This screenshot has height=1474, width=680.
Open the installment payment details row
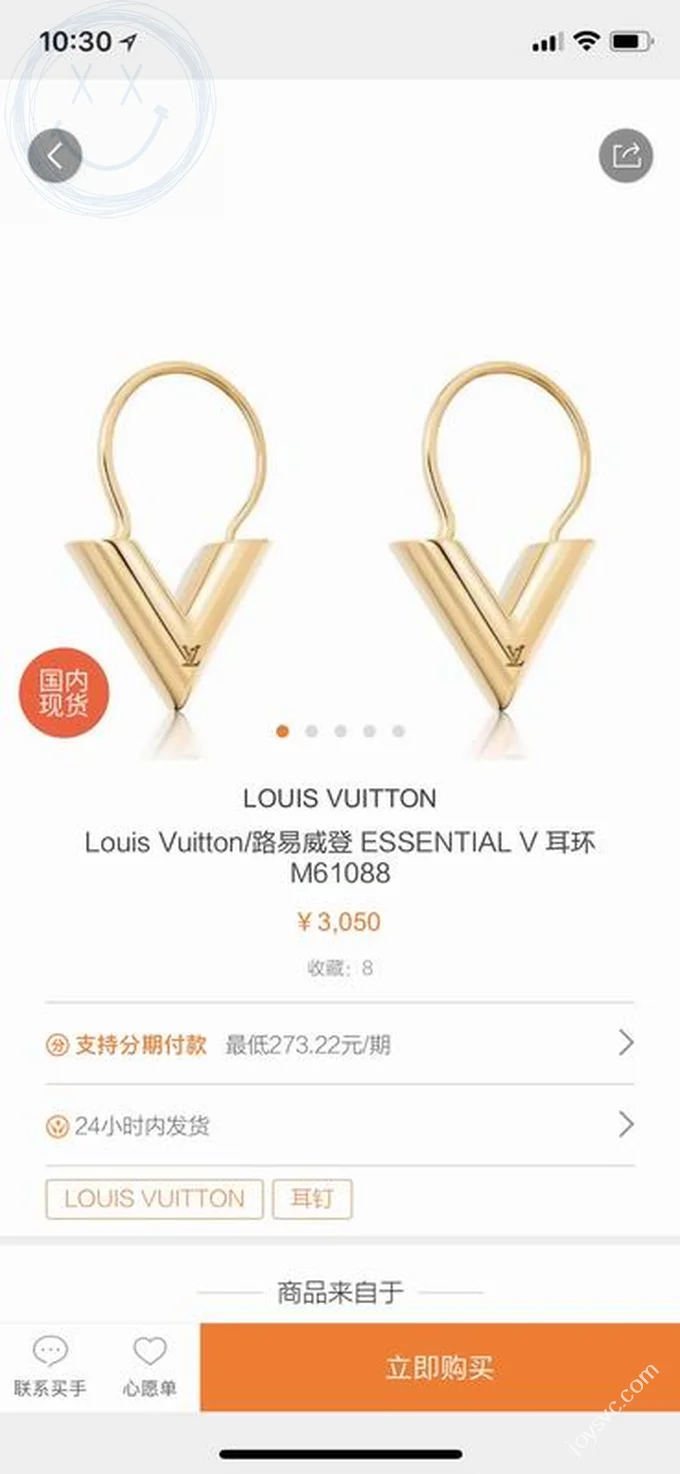(340, 1045)
